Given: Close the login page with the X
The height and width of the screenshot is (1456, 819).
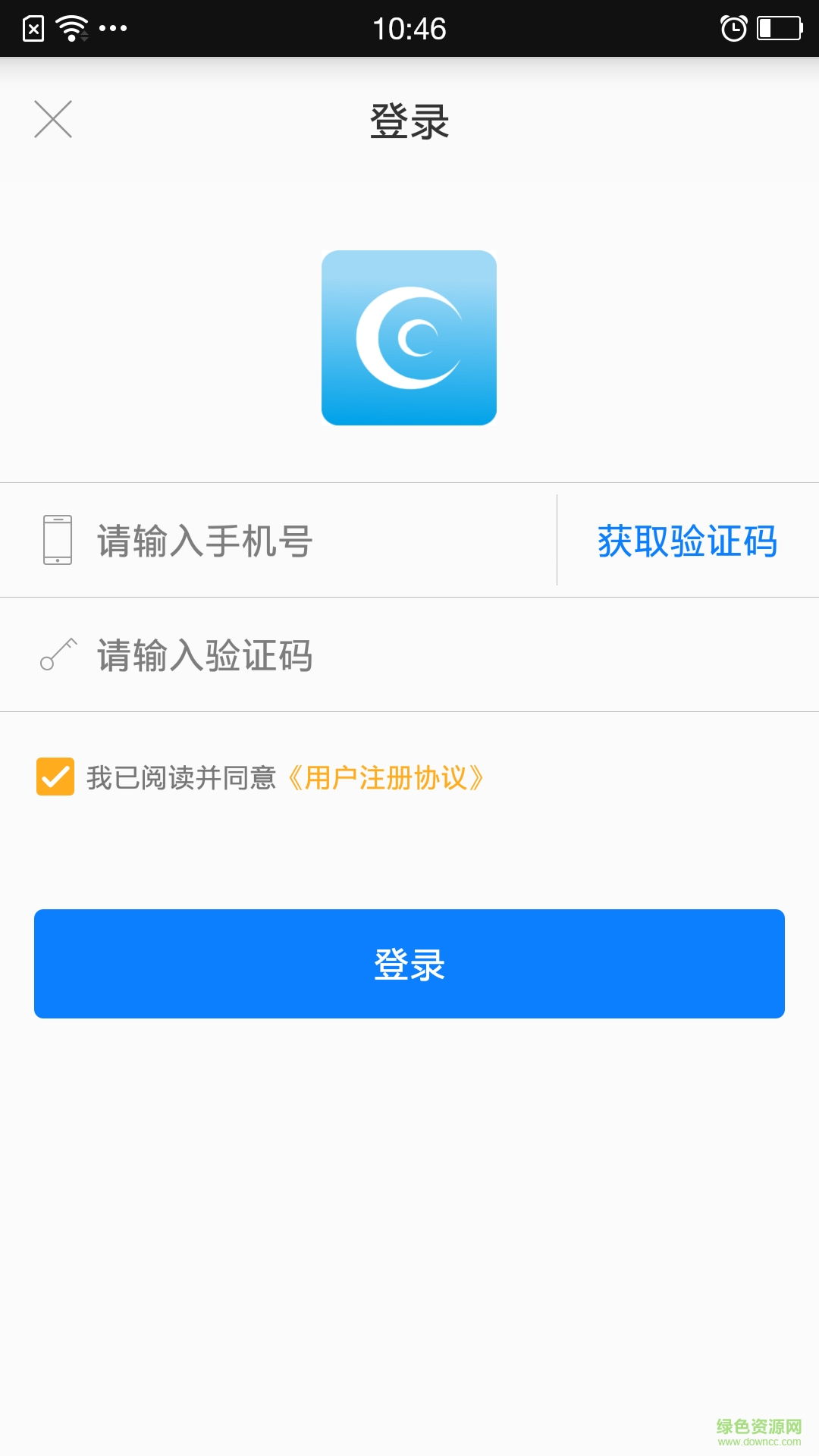Looking at the screenshot, I should point(53,120).
